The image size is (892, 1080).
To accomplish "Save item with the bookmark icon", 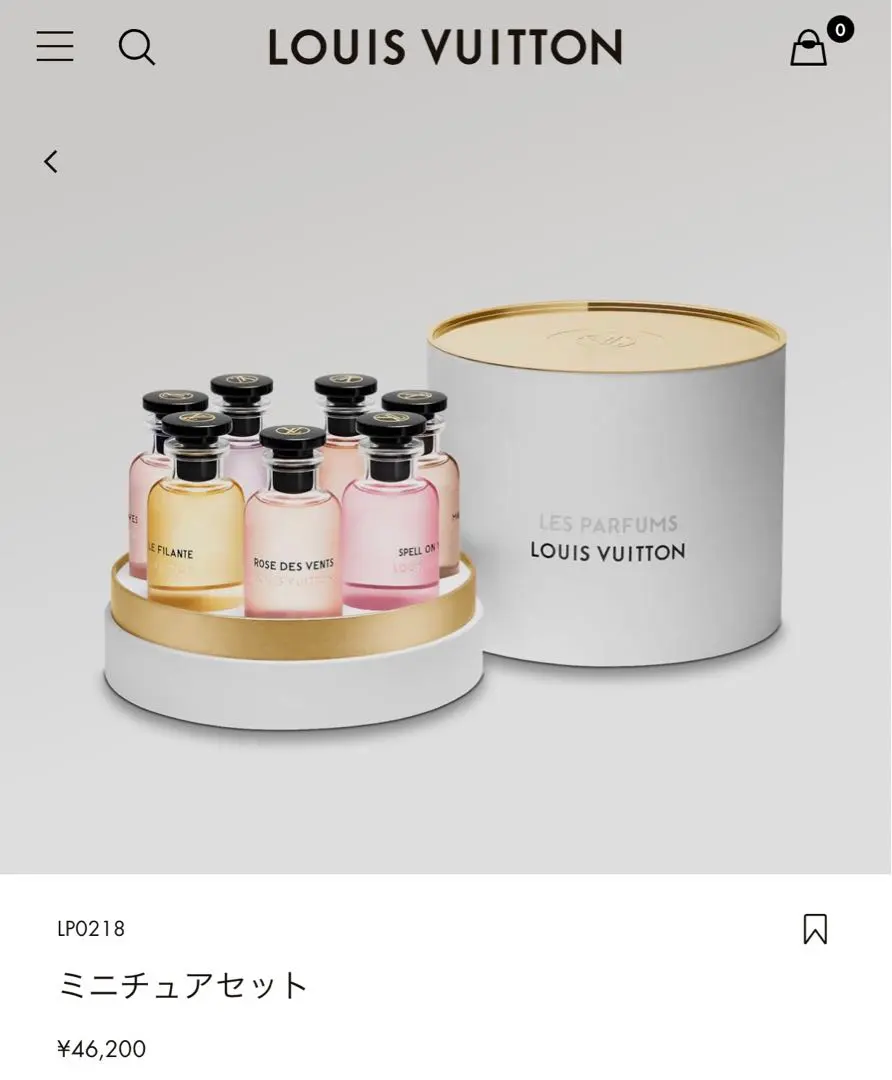I will pos(814,928).
